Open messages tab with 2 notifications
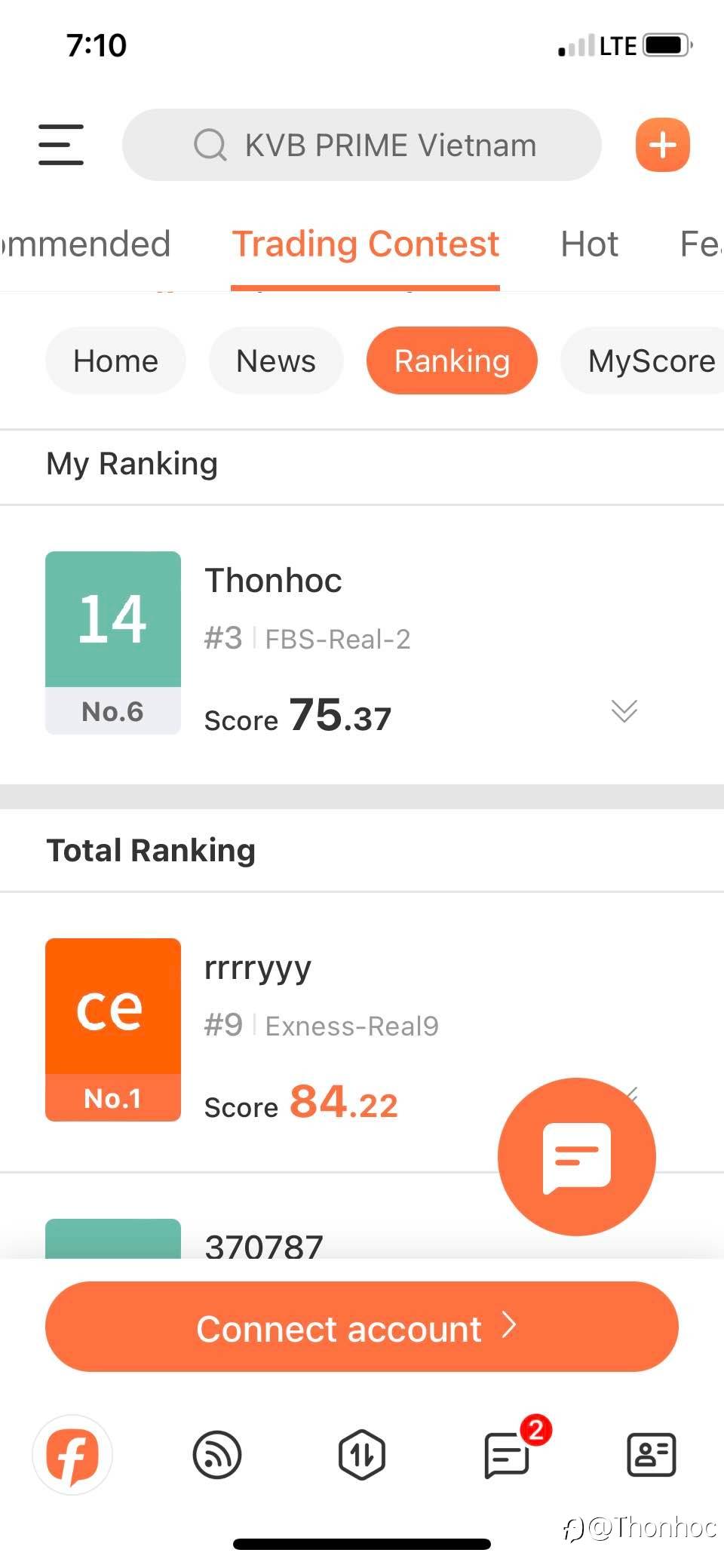The height and width of the screenshot is (1568, 724). [x=507, y=1455]
